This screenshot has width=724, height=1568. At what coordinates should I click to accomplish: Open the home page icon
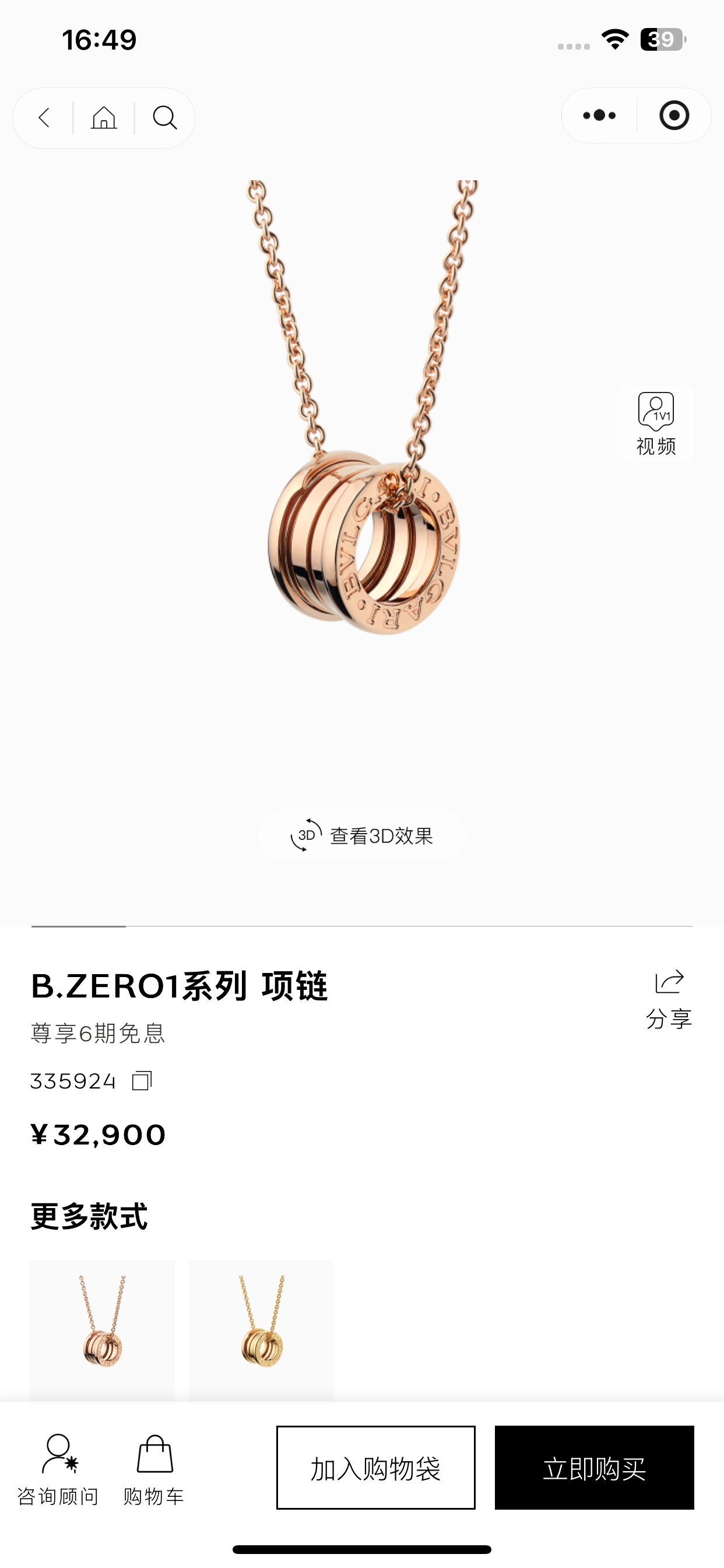pos(103,117)
